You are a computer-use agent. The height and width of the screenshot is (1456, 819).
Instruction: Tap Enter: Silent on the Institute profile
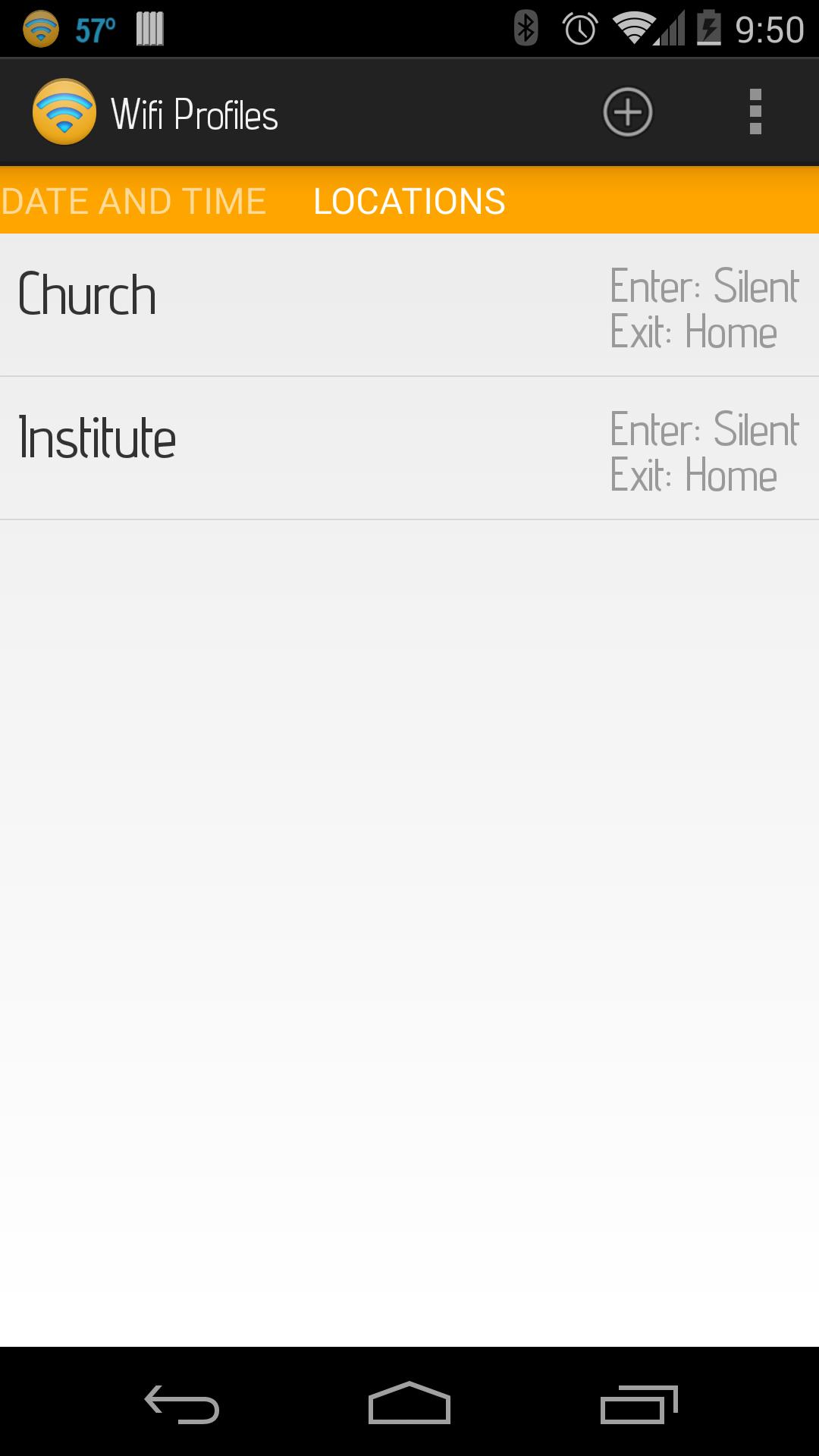pyautogui.click(x=704, y=428)
